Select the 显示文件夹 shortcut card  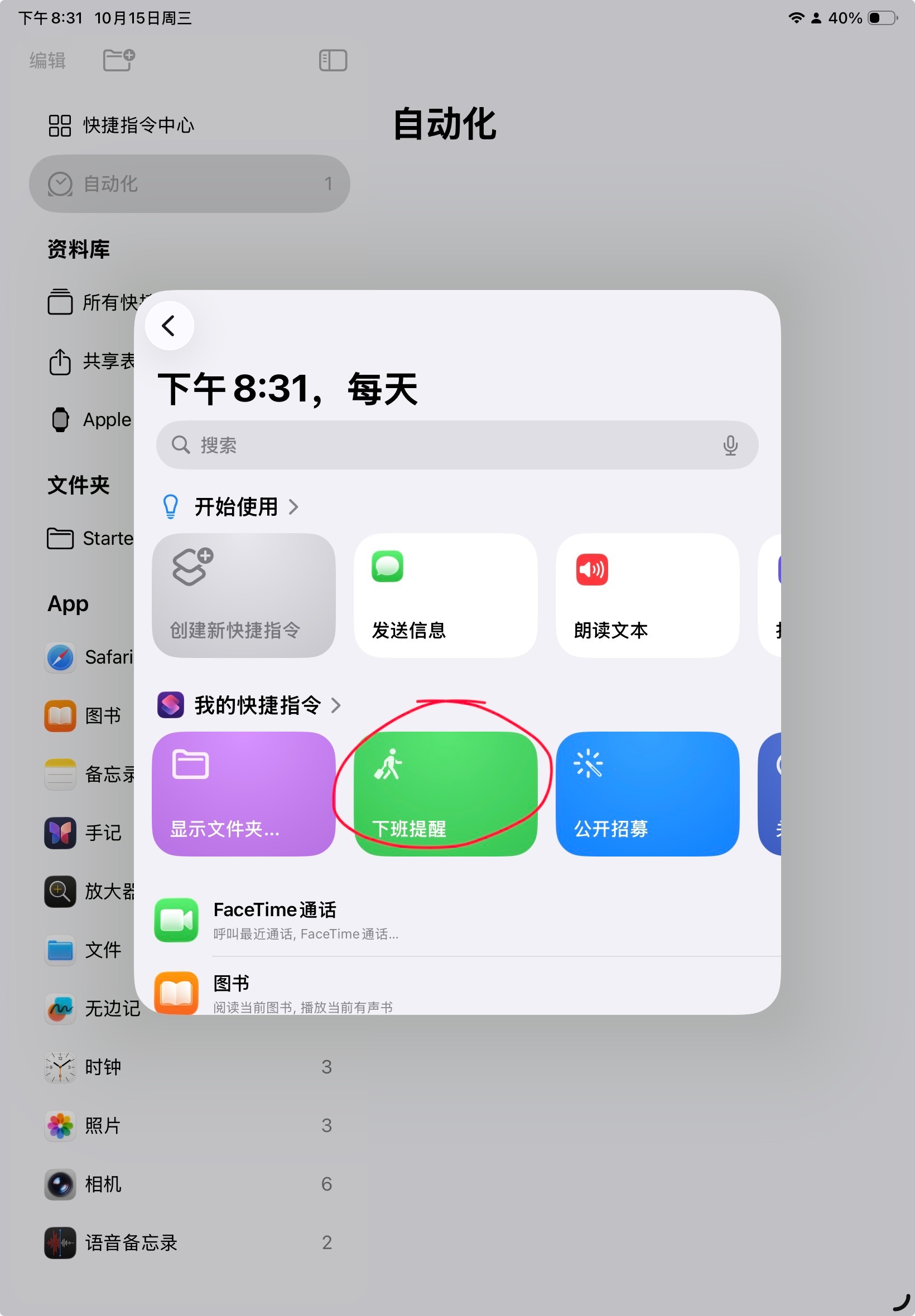coord(244,794)
